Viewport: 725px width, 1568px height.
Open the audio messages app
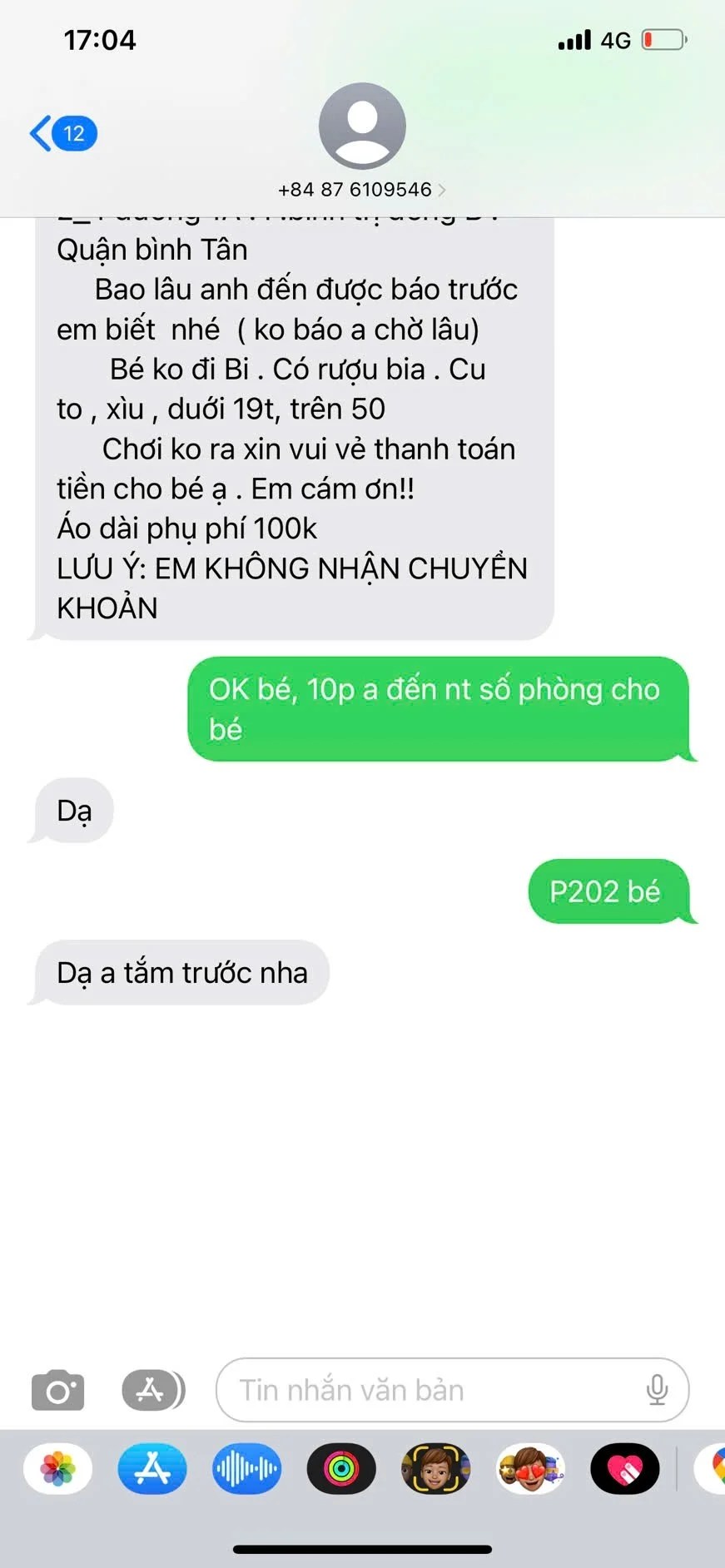246,1469
